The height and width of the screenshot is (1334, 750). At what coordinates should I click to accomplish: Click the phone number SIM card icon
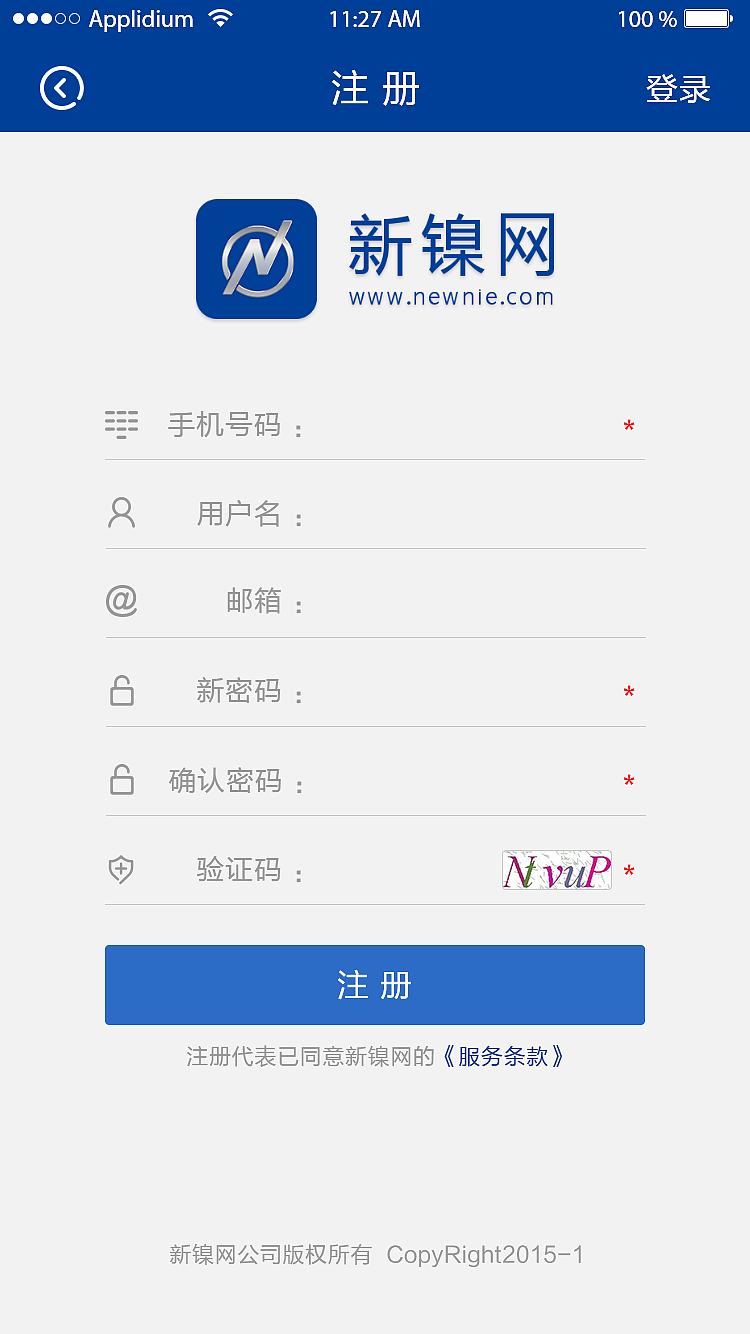pos(121,424)
